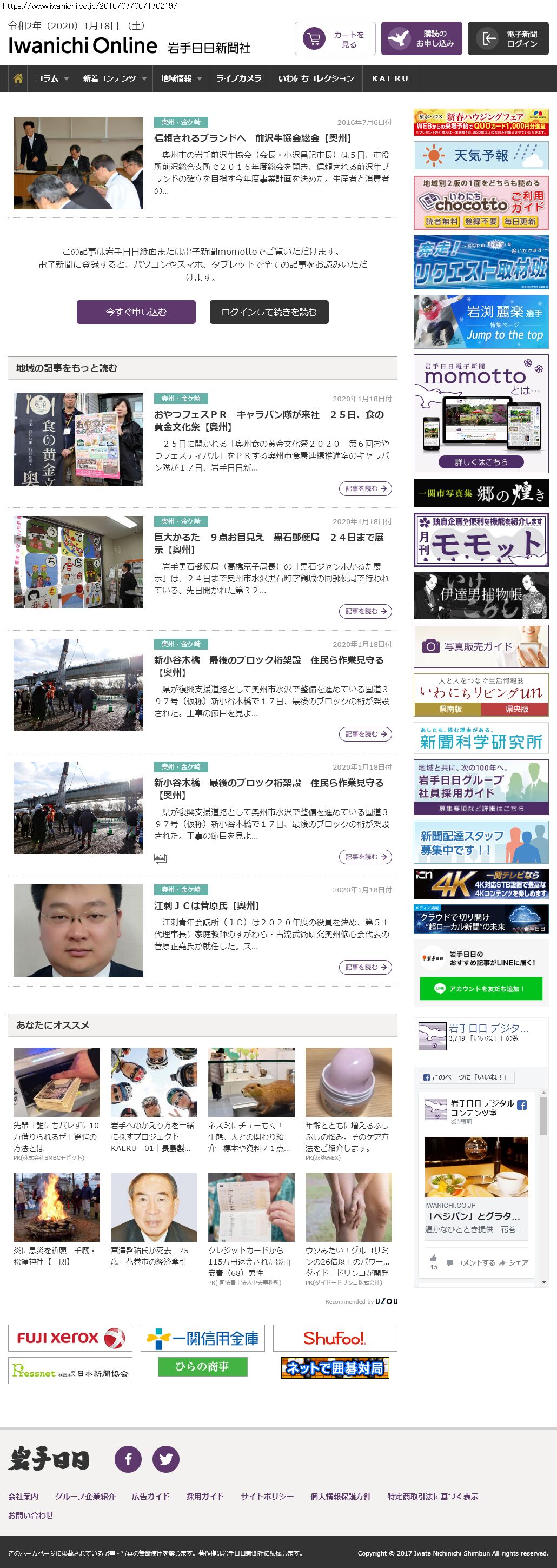Viewport: 557px width, 1568px height.
Task: Add LINE account as friend
Action: coord(480,989)
